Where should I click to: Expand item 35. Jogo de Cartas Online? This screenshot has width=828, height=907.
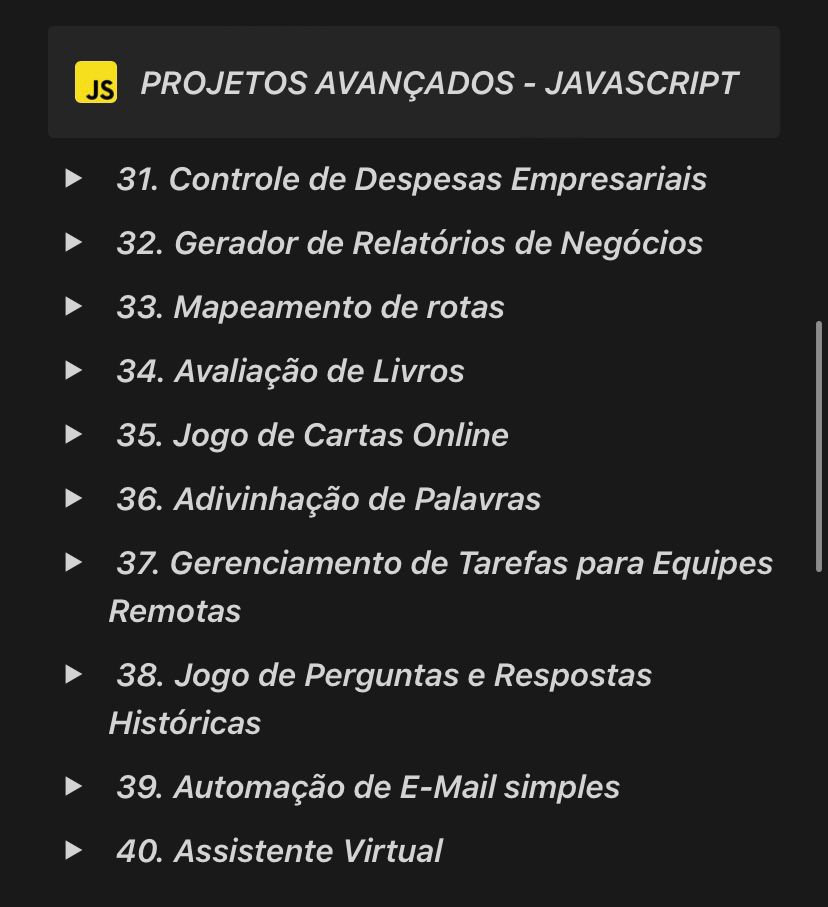(x=72, y=436)
